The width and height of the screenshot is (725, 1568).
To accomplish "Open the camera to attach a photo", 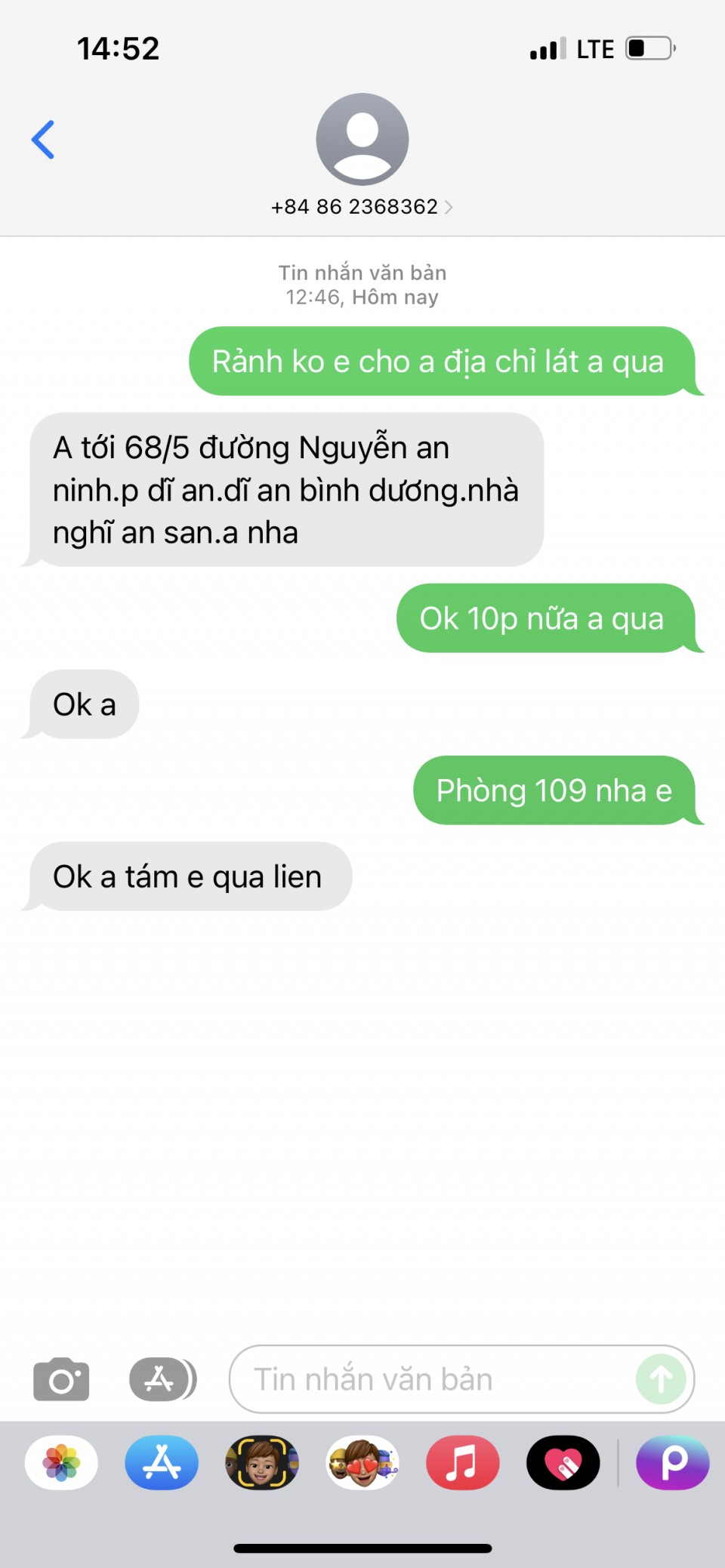I will point(61,1379).
